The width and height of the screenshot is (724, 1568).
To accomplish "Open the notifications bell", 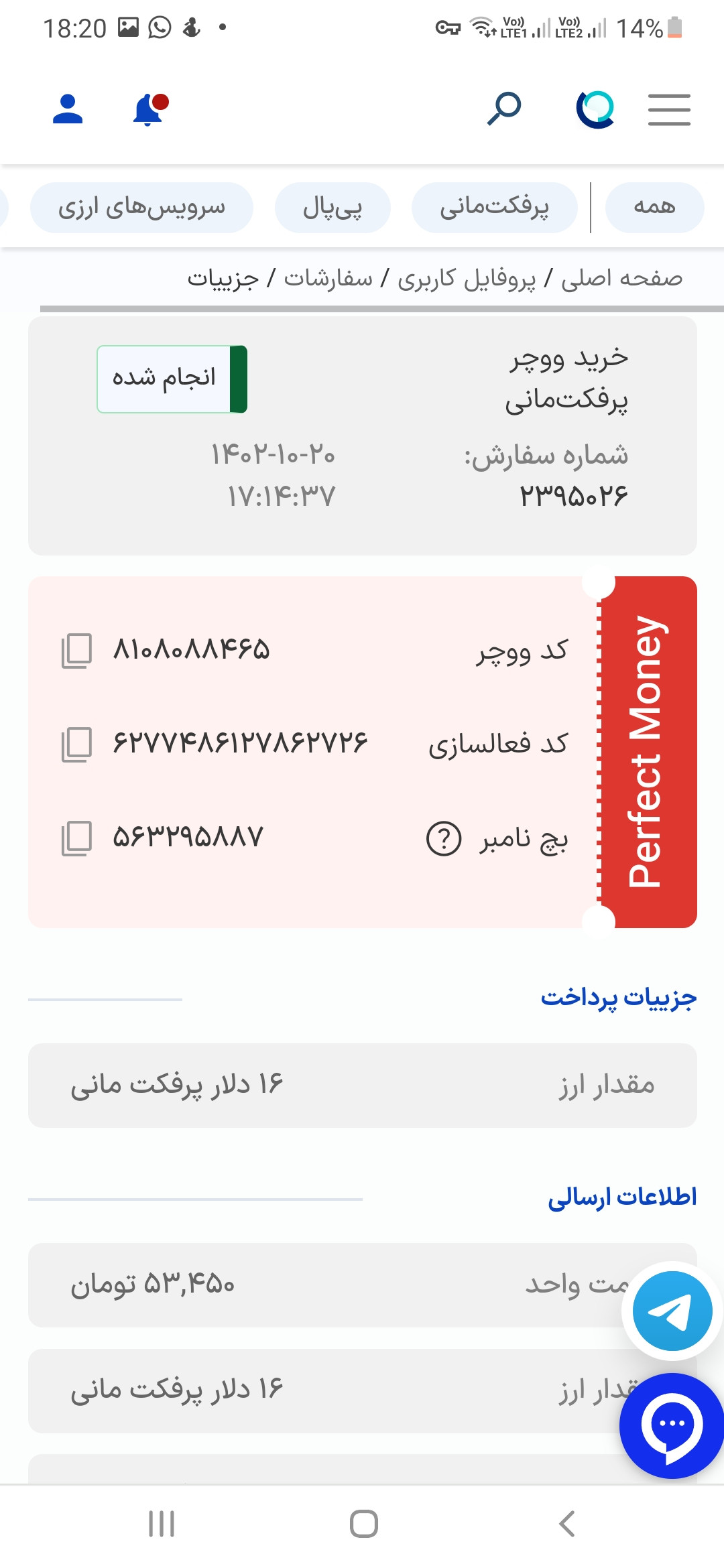I will 150,109.
